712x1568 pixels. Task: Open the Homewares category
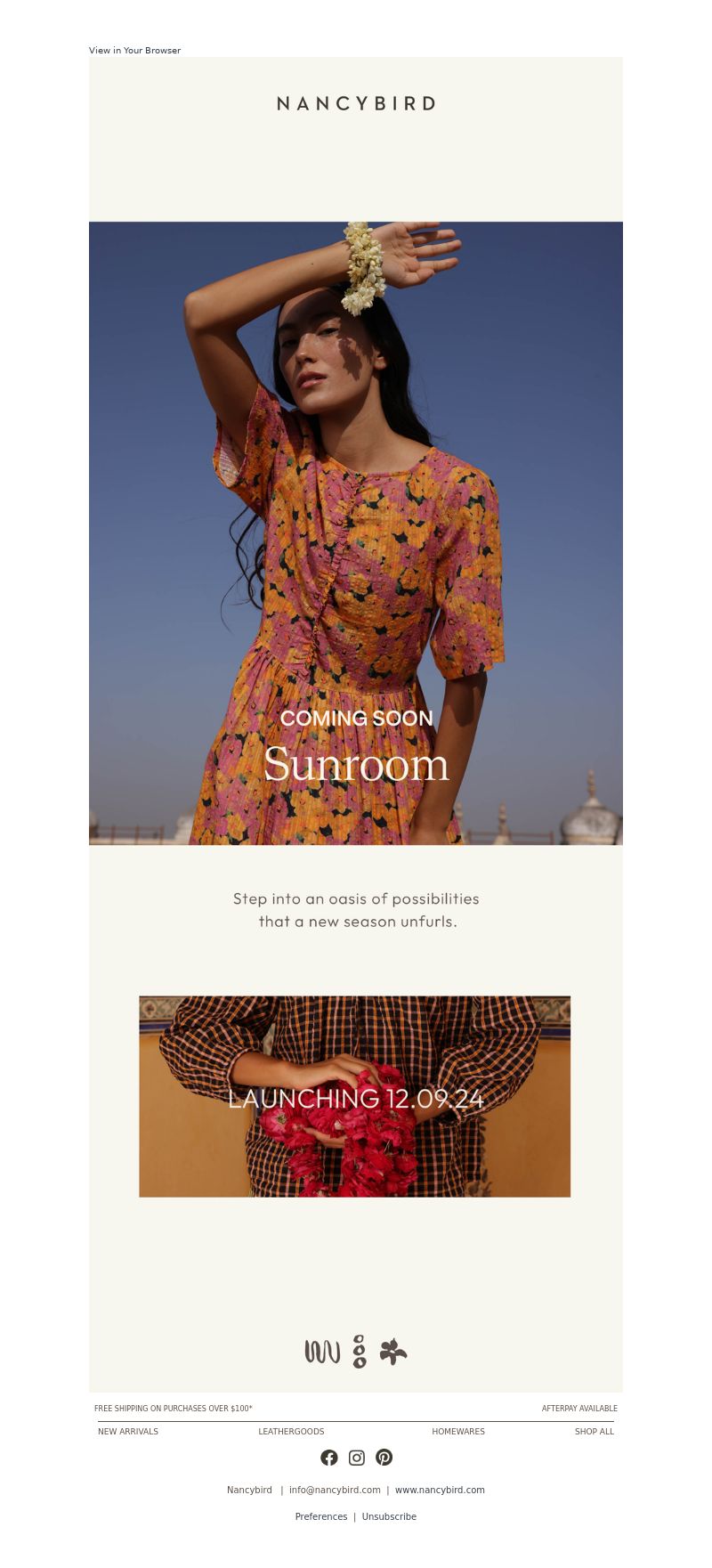[x=458, y=1432]
